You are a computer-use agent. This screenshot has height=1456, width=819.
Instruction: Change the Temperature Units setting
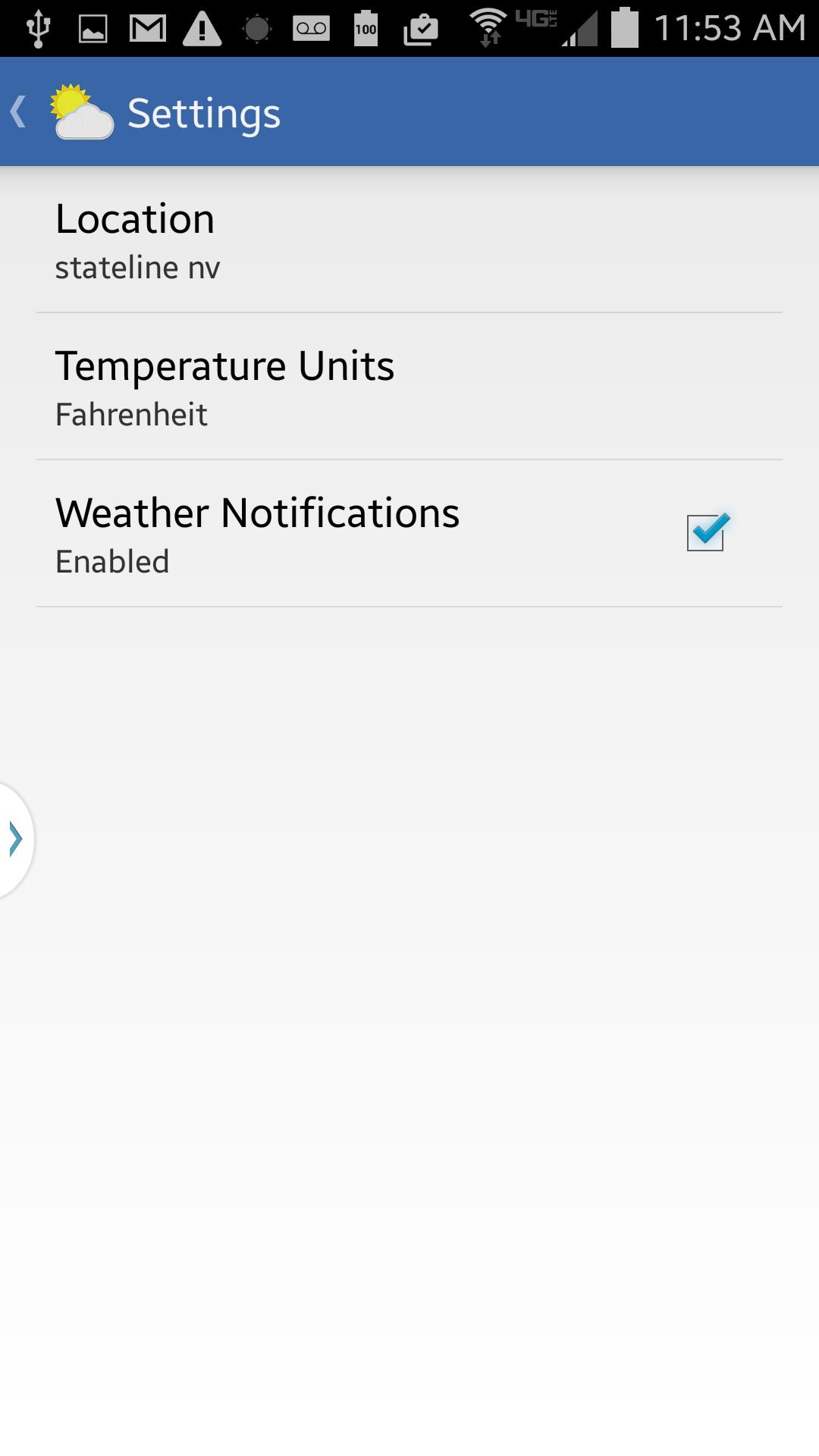click(x=409, y=387)
